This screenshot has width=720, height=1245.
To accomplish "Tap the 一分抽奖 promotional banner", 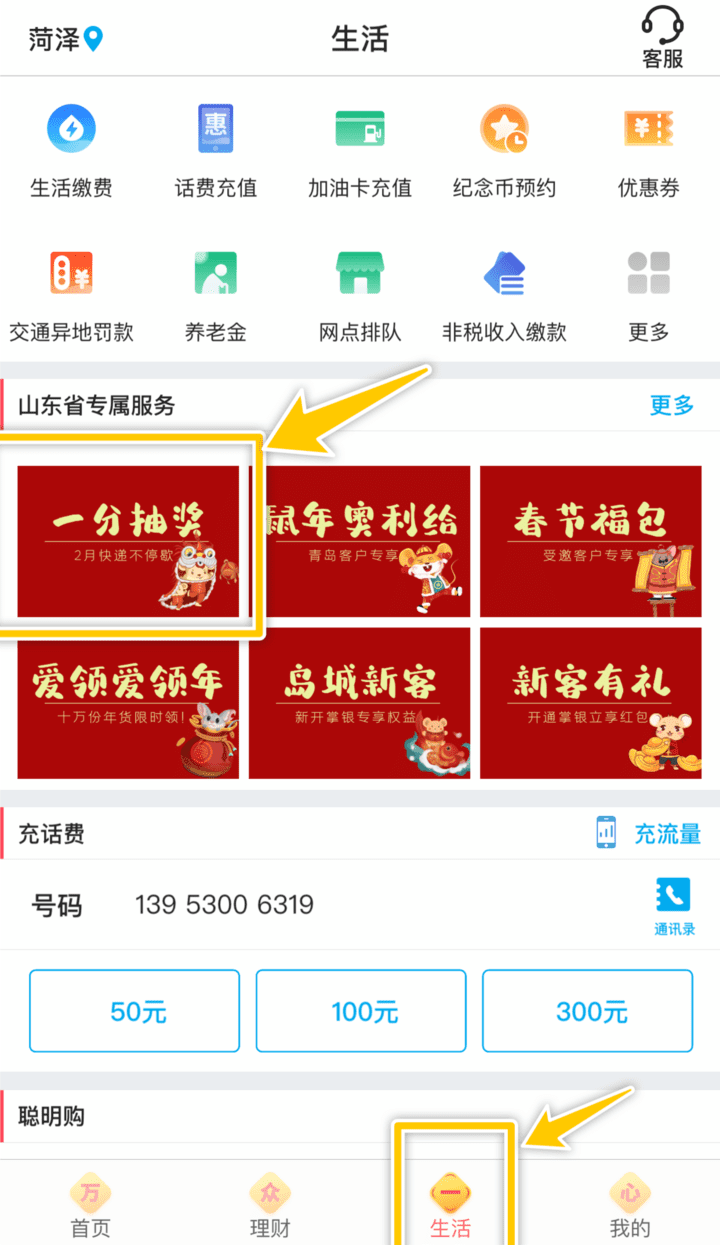I will pos(128,541).
